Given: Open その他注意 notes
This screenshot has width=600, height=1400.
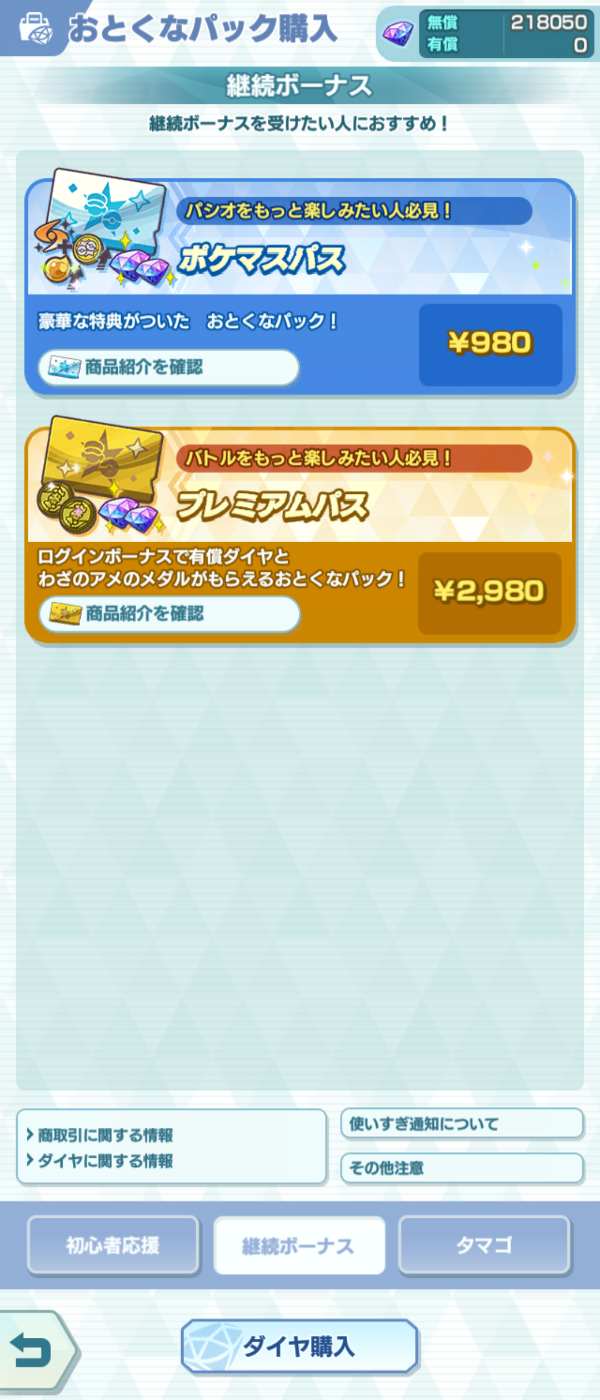Looking at the screenshot, I should (461, 1167).
